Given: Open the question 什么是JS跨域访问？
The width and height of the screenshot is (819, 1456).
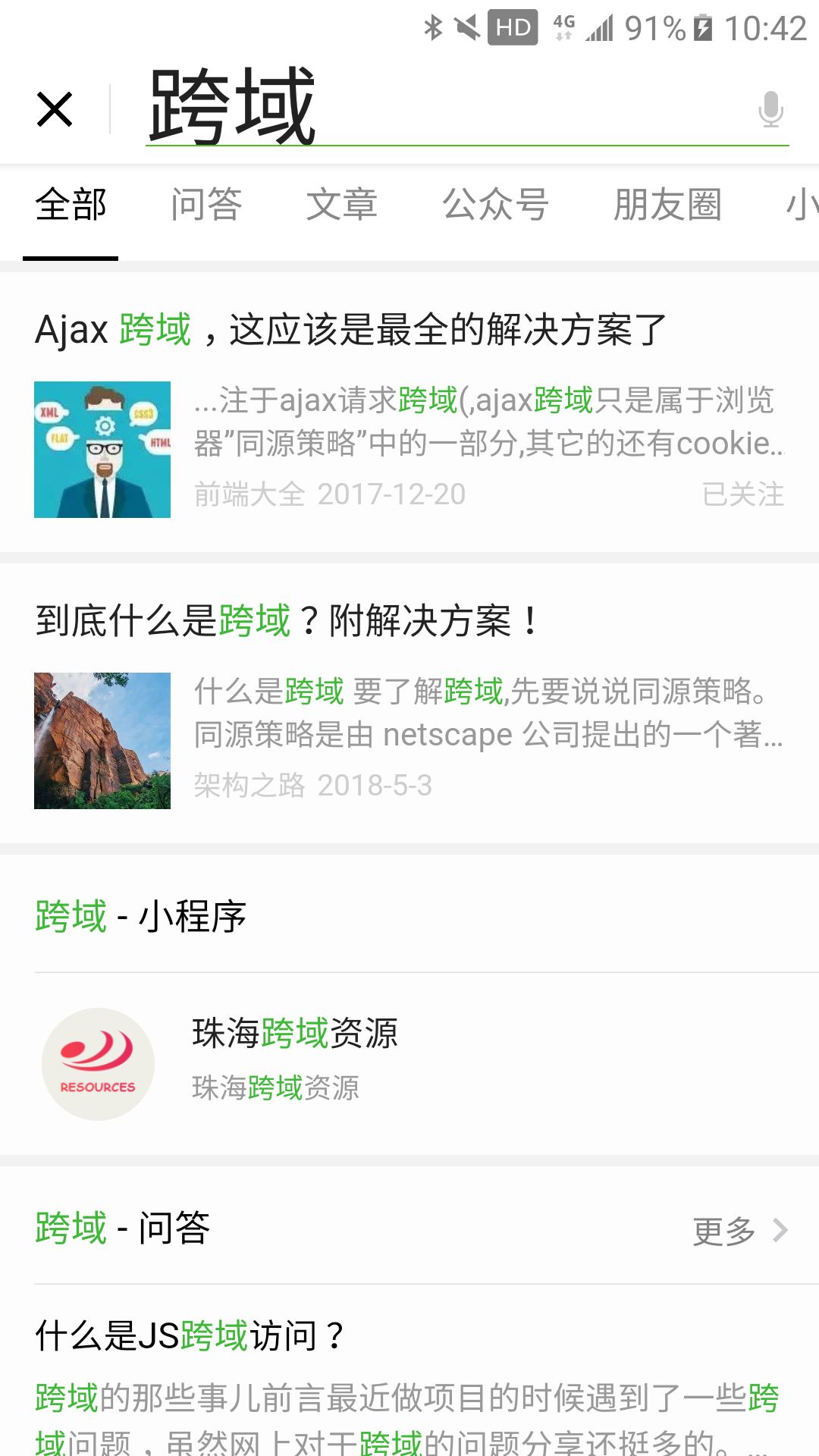Looking at the screenshot, I should 190,1336.
